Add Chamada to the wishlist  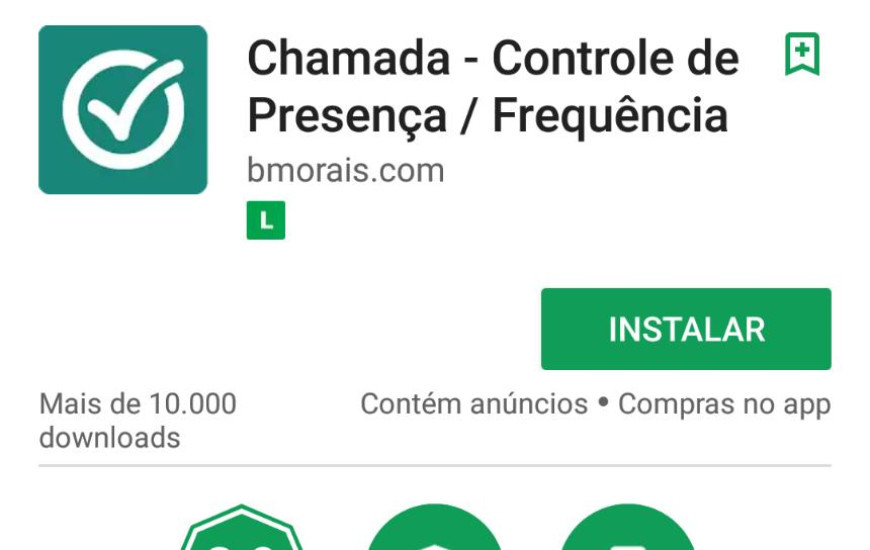tap(802, 55)
